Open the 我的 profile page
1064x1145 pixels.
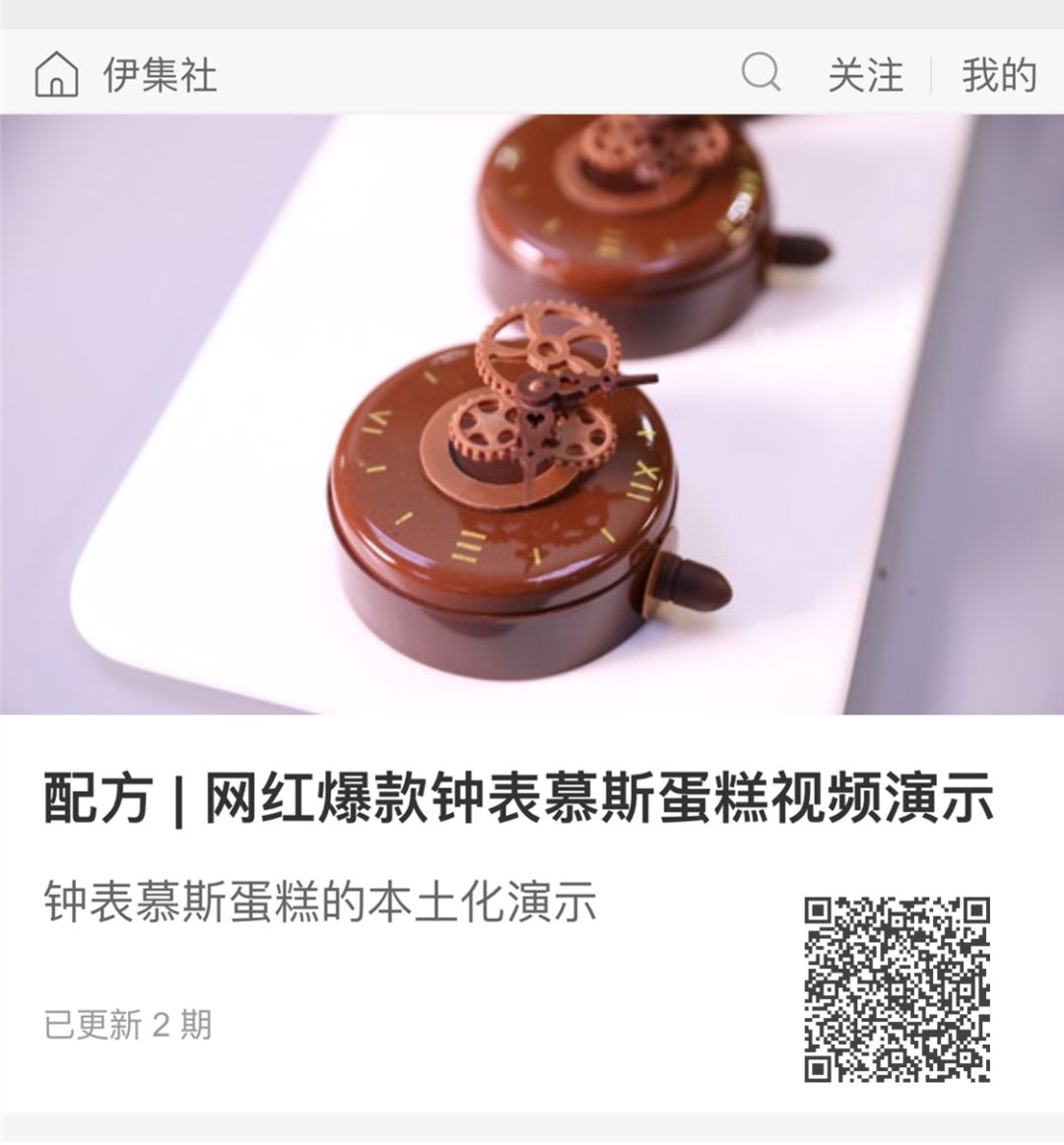(998, 75)
